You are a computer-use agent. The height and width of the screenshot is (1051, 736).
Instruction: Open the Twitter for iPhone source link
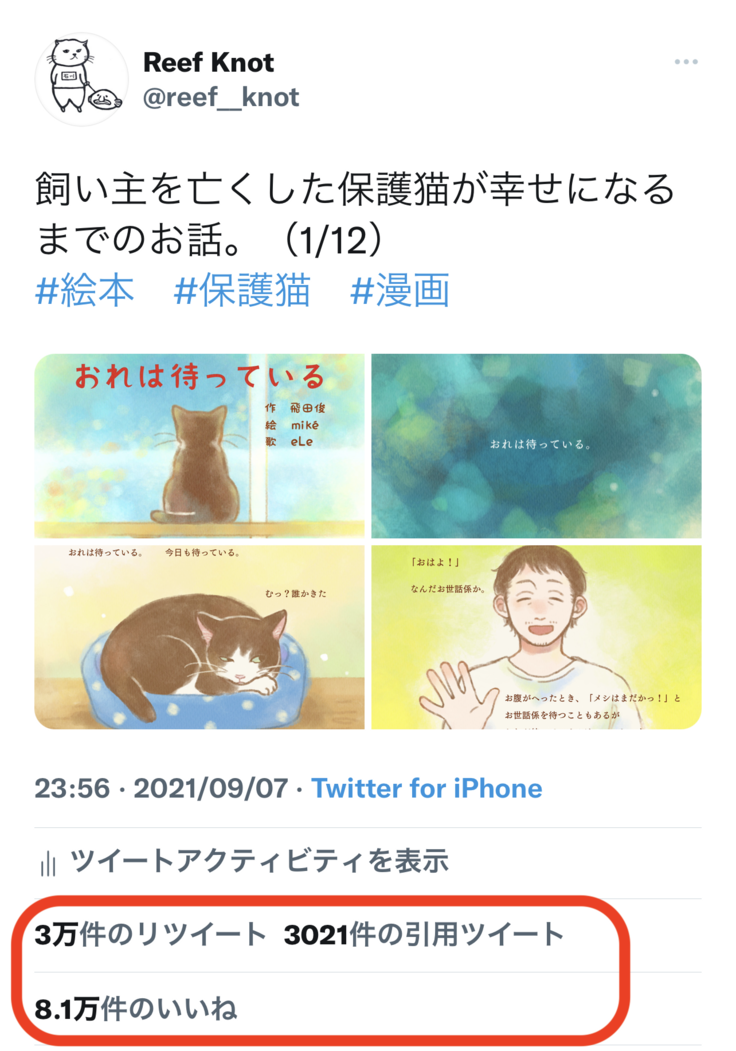[x=427, y=788]
